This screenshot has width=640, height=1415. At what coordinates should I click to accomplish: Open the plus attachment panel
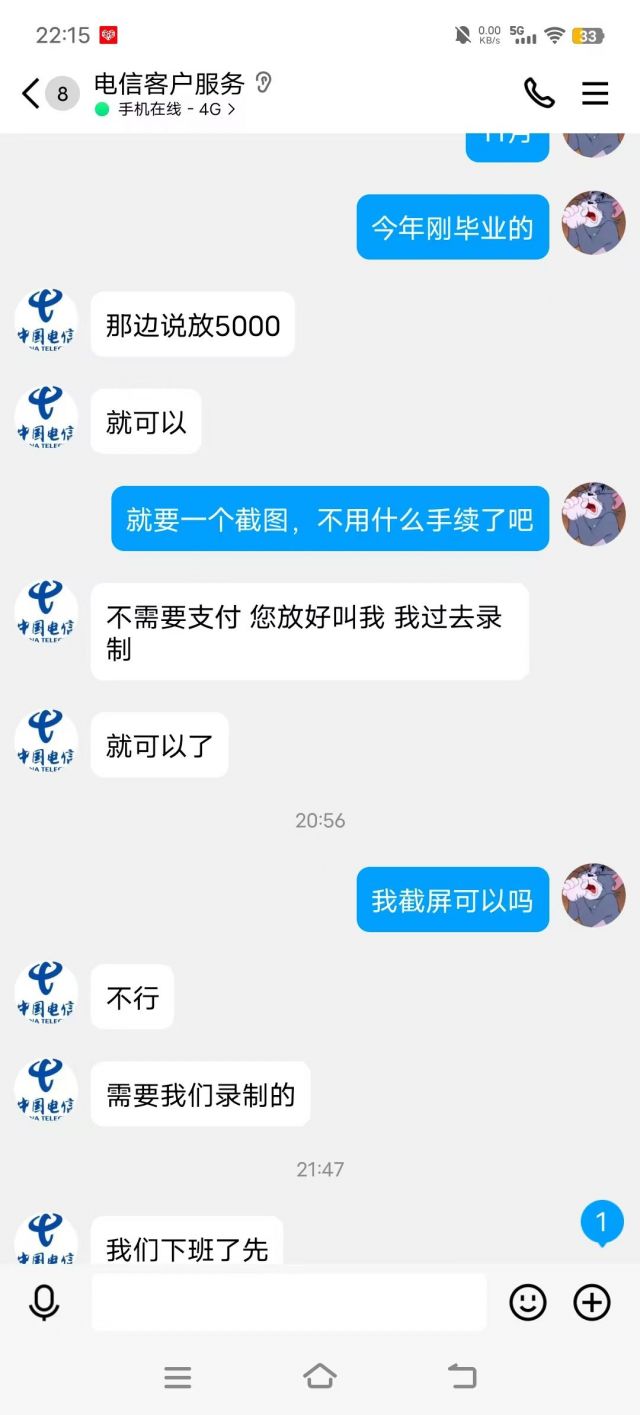[x=592, y=1302]
